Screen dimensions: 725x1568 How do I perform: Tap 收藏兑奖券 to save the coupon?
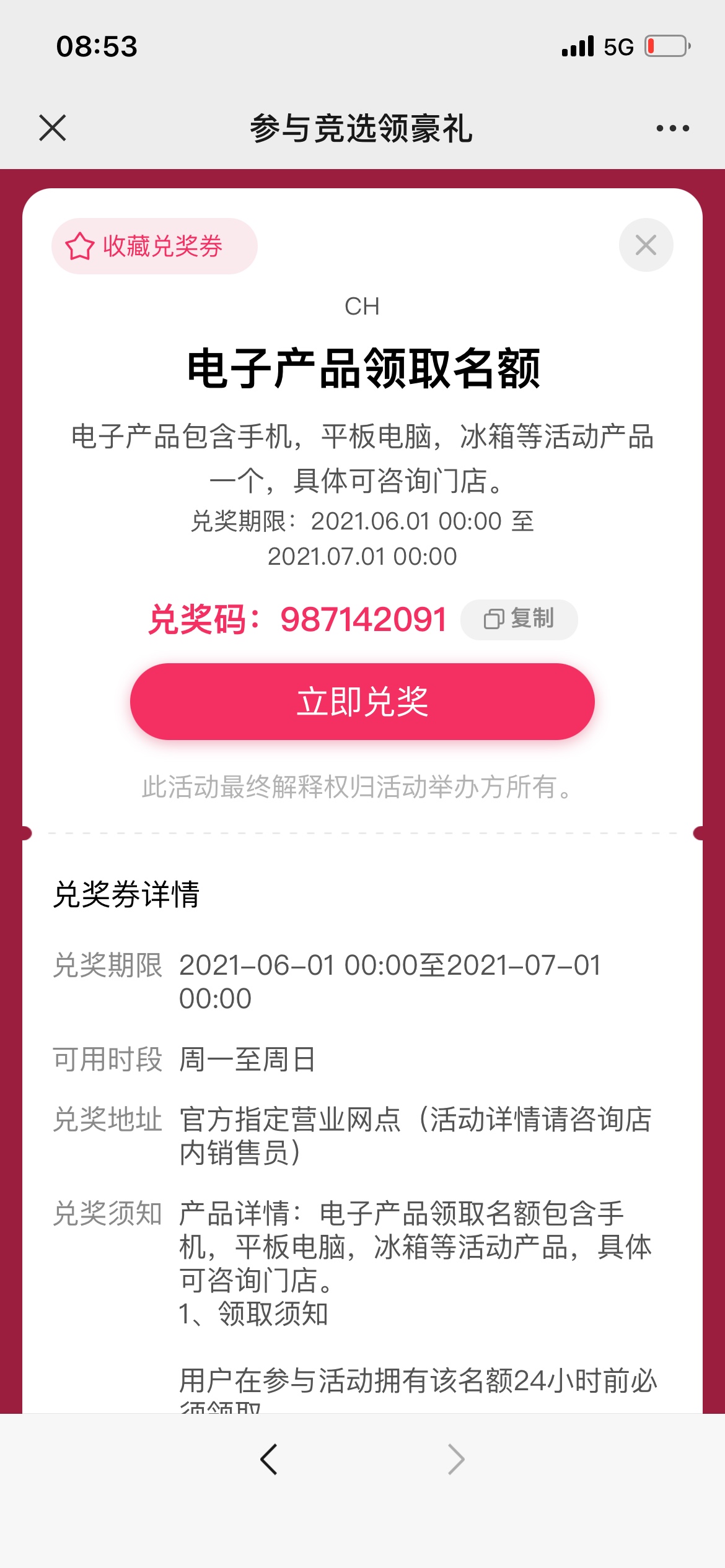[154, 246]
